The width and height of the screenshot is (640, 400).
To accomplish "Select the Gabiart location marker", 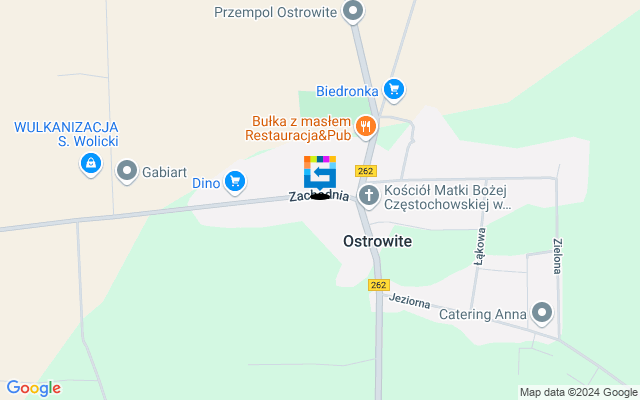I will coord(127,171).
